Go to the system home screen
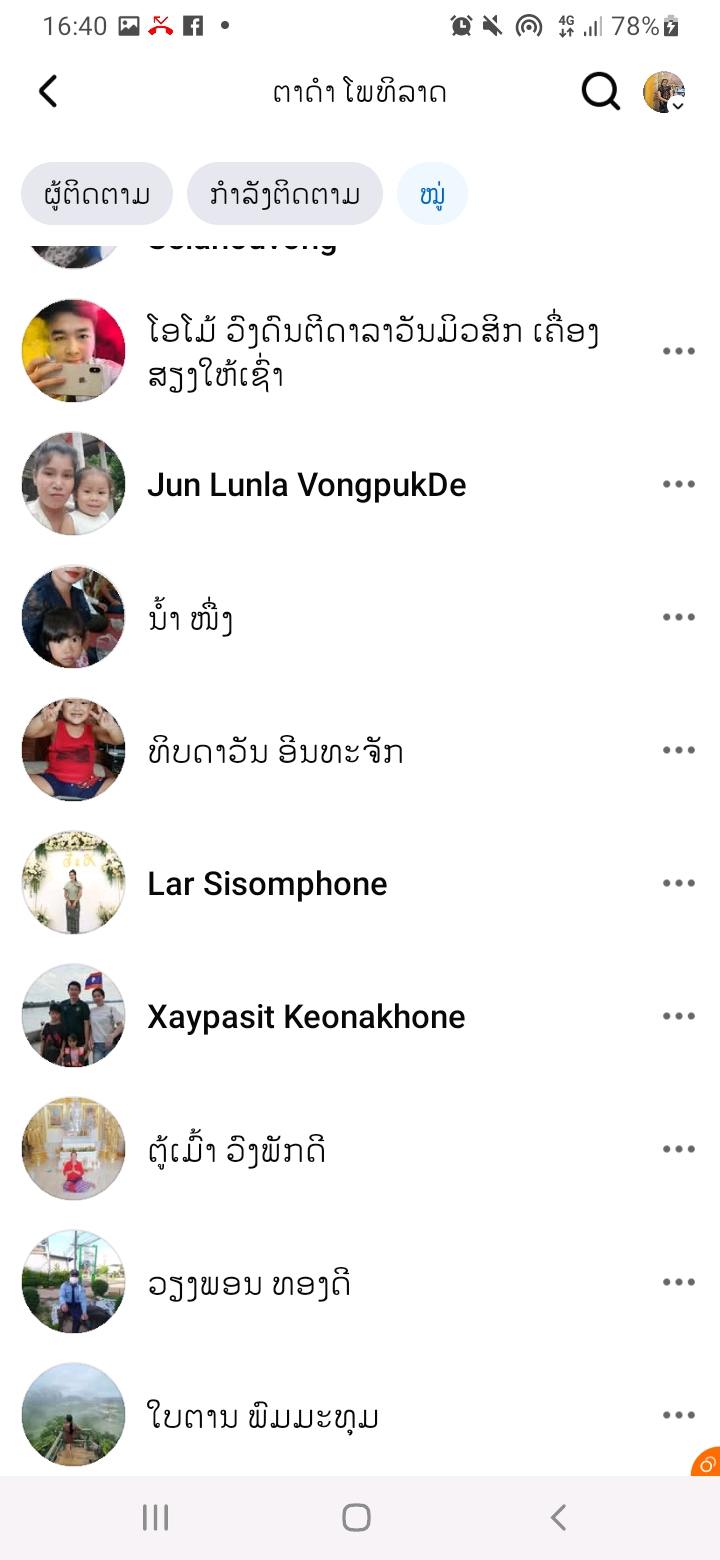 (x=357, y=1517)
